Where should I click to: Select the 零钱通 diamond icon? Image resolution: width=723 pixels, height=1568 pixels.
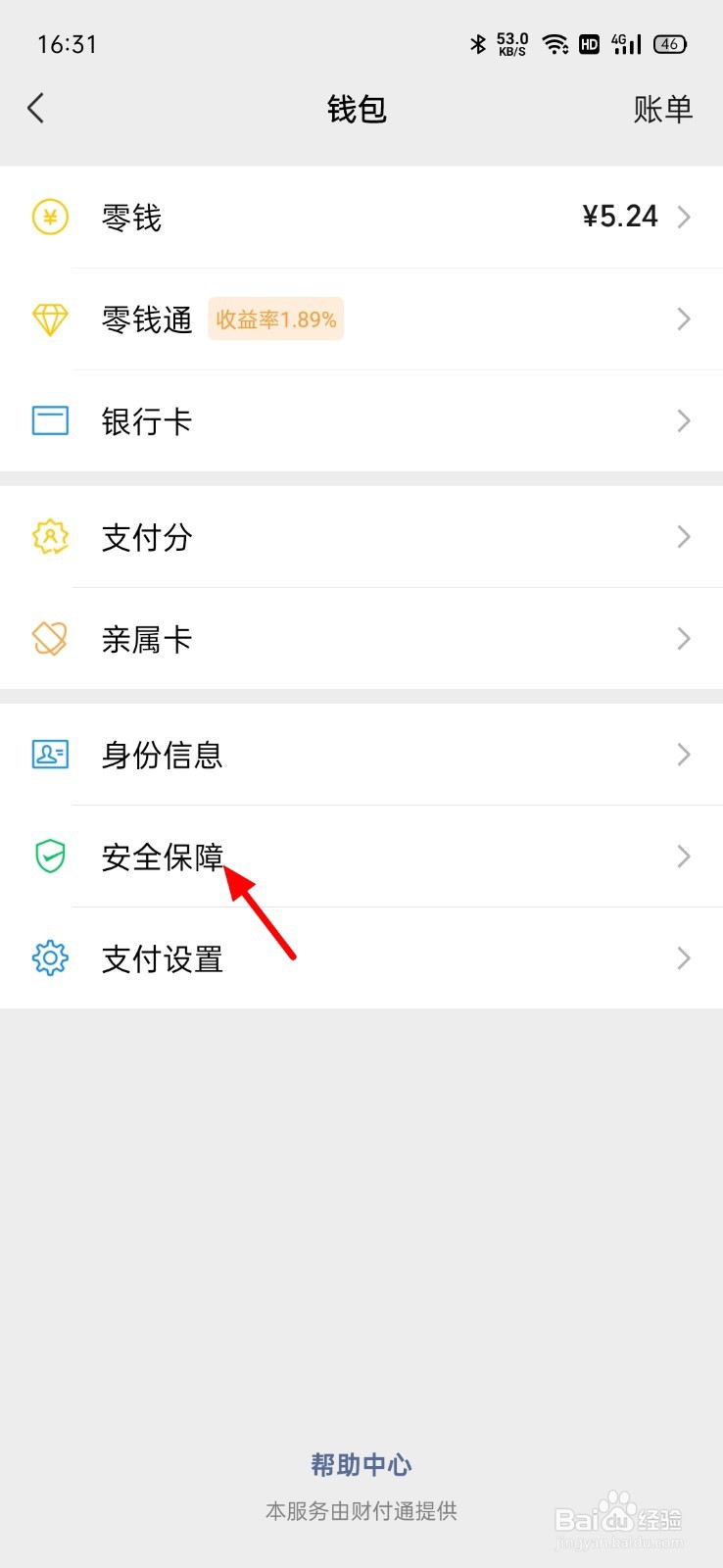pos(49,318)
